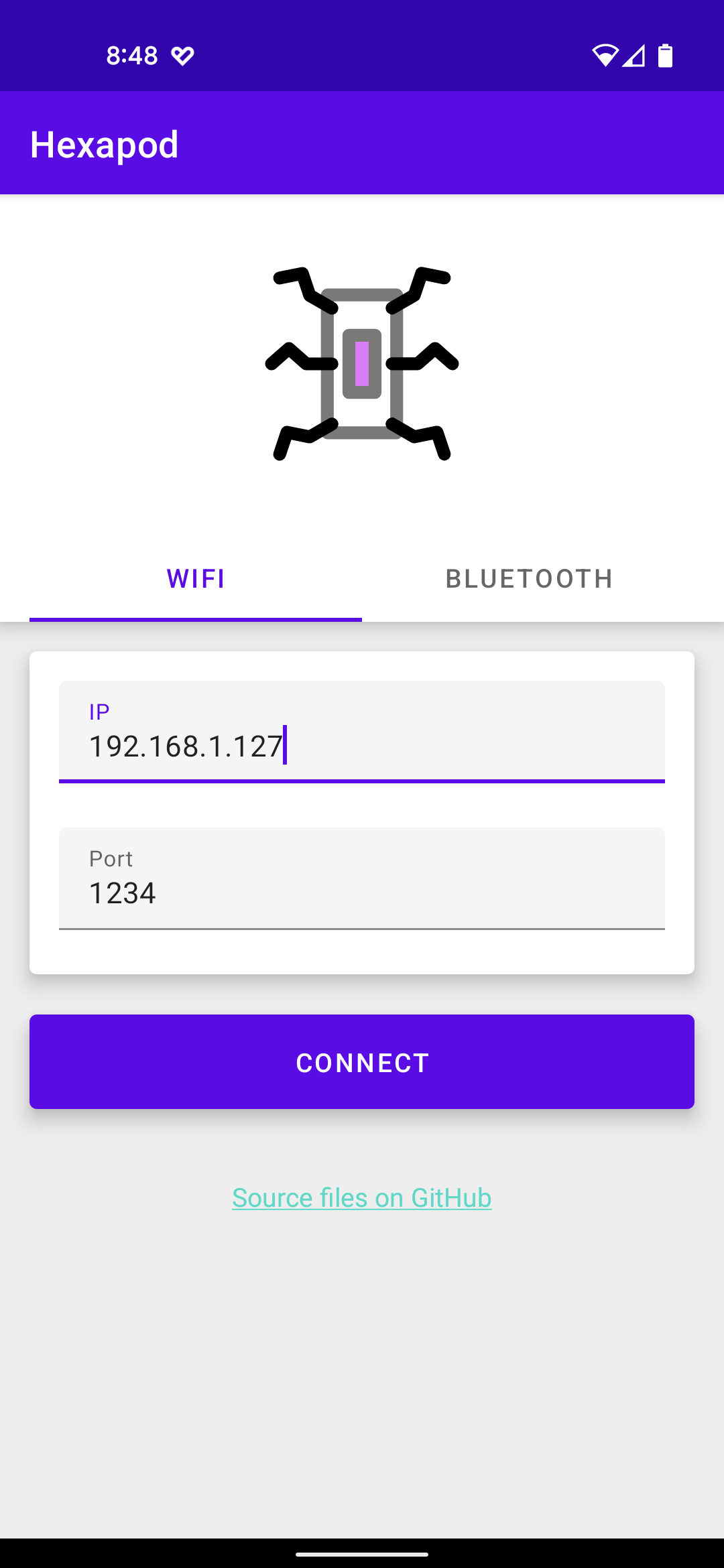Select the WIFI tab
The height and width of the screenshot is (1568, 724).
(196, 579)
